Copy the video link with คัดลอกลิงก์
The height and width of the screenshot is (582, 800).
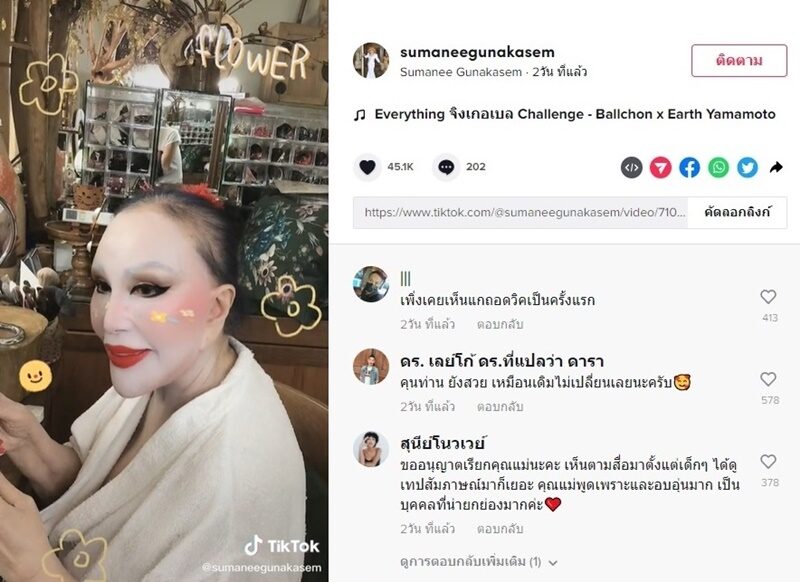click(x=737, y=213)
